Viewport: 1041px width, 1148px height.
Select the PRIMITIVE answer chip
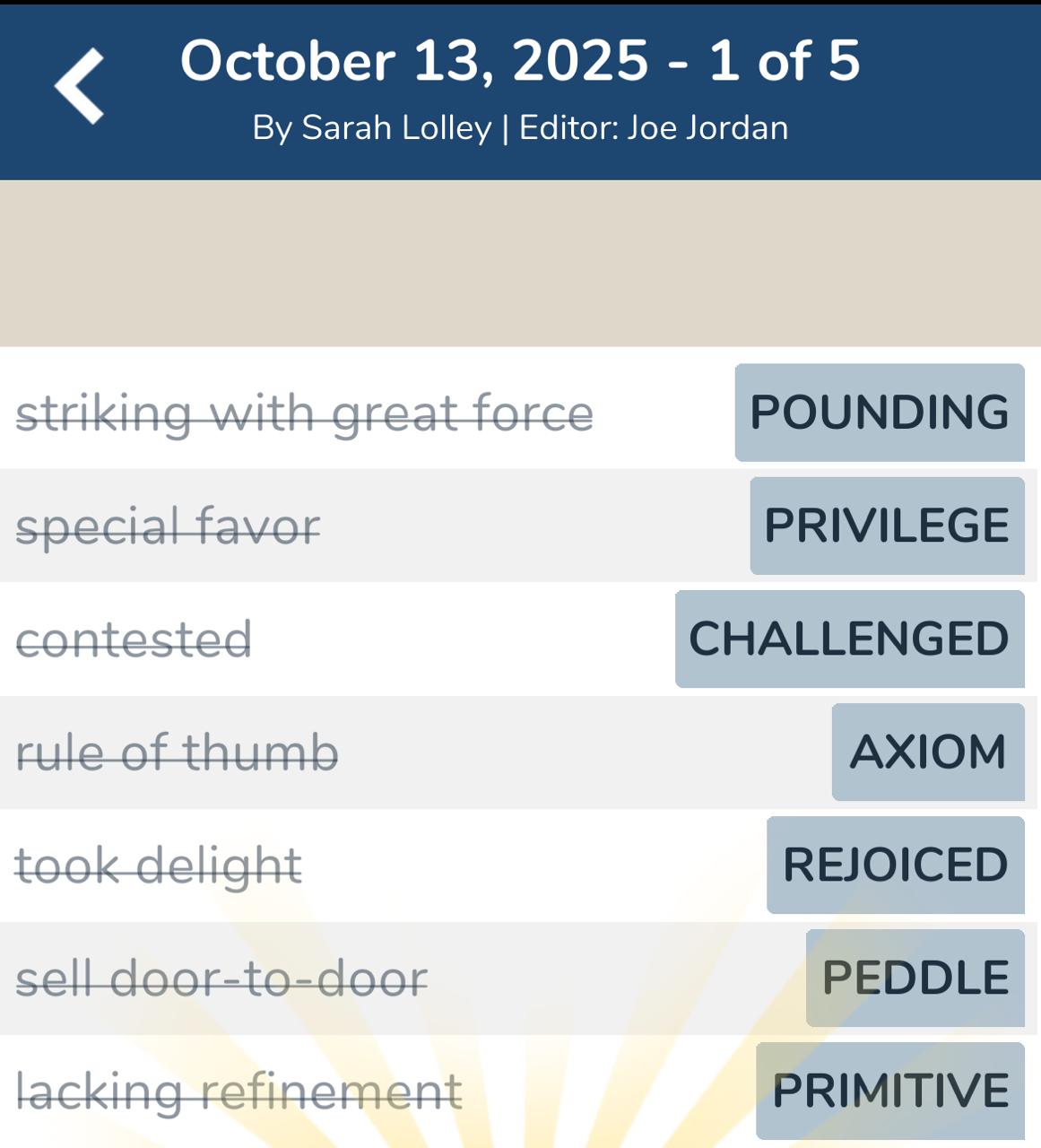(x=889, y=1091)
